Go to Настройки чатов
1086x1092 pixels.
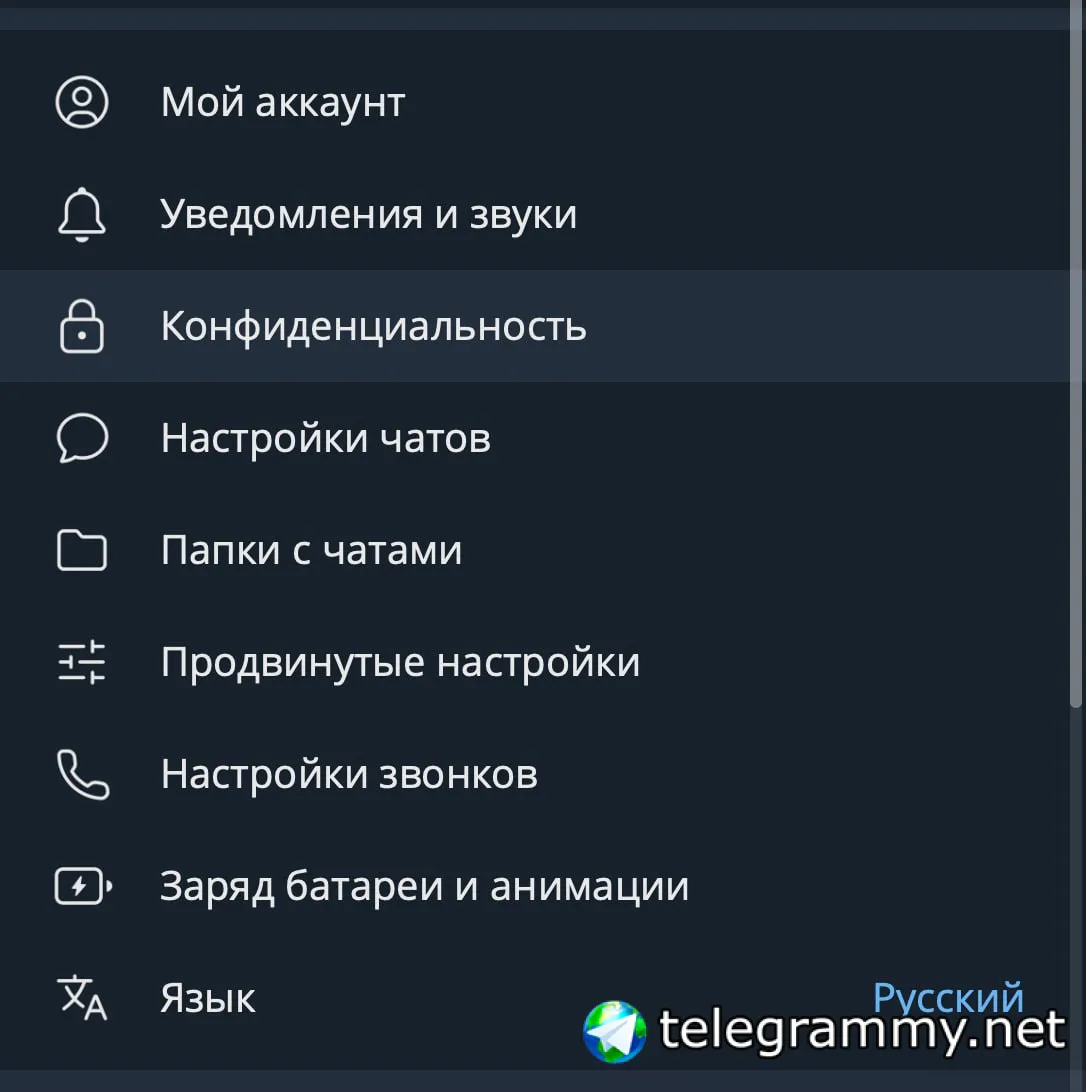[325, 438]
